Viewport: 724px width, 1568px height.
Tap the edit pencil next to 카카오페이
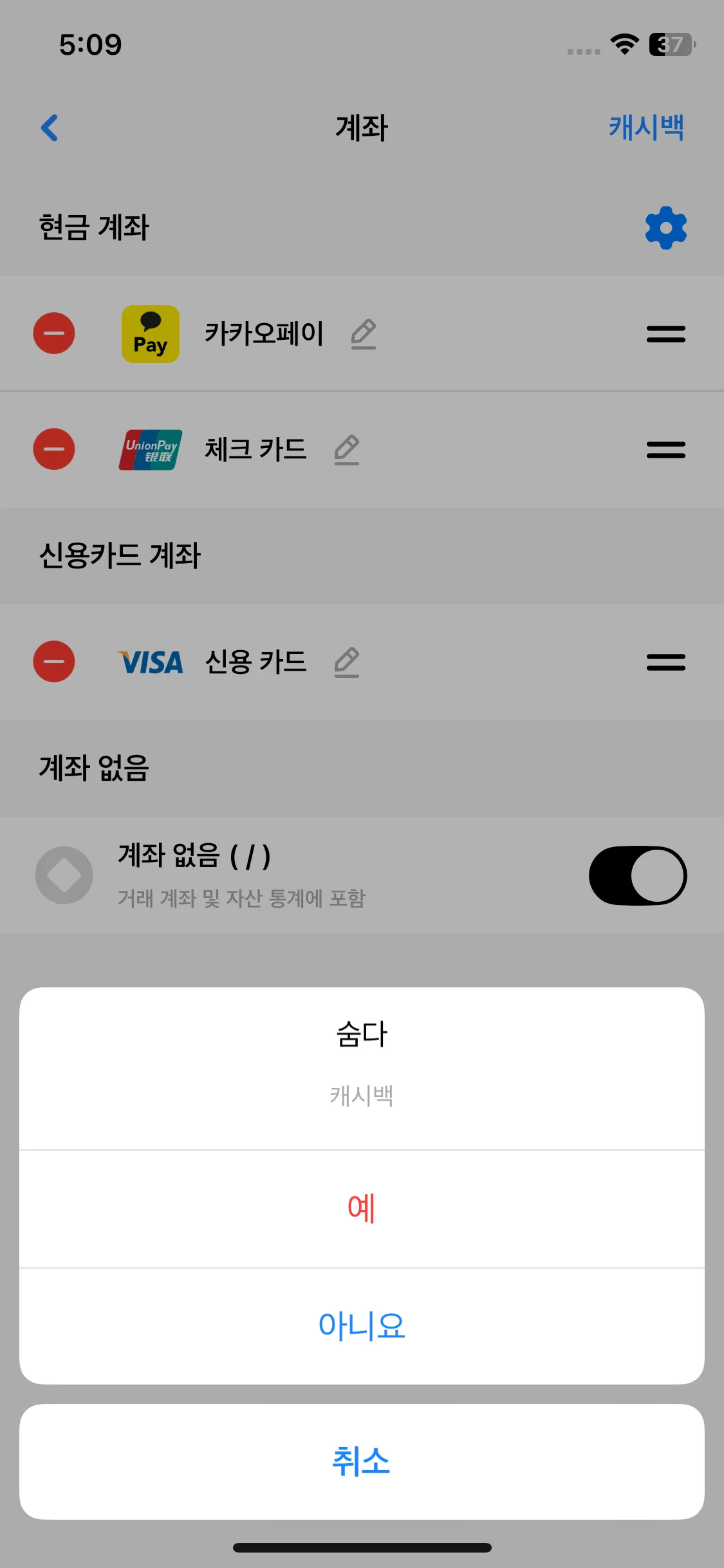(362, 335)
